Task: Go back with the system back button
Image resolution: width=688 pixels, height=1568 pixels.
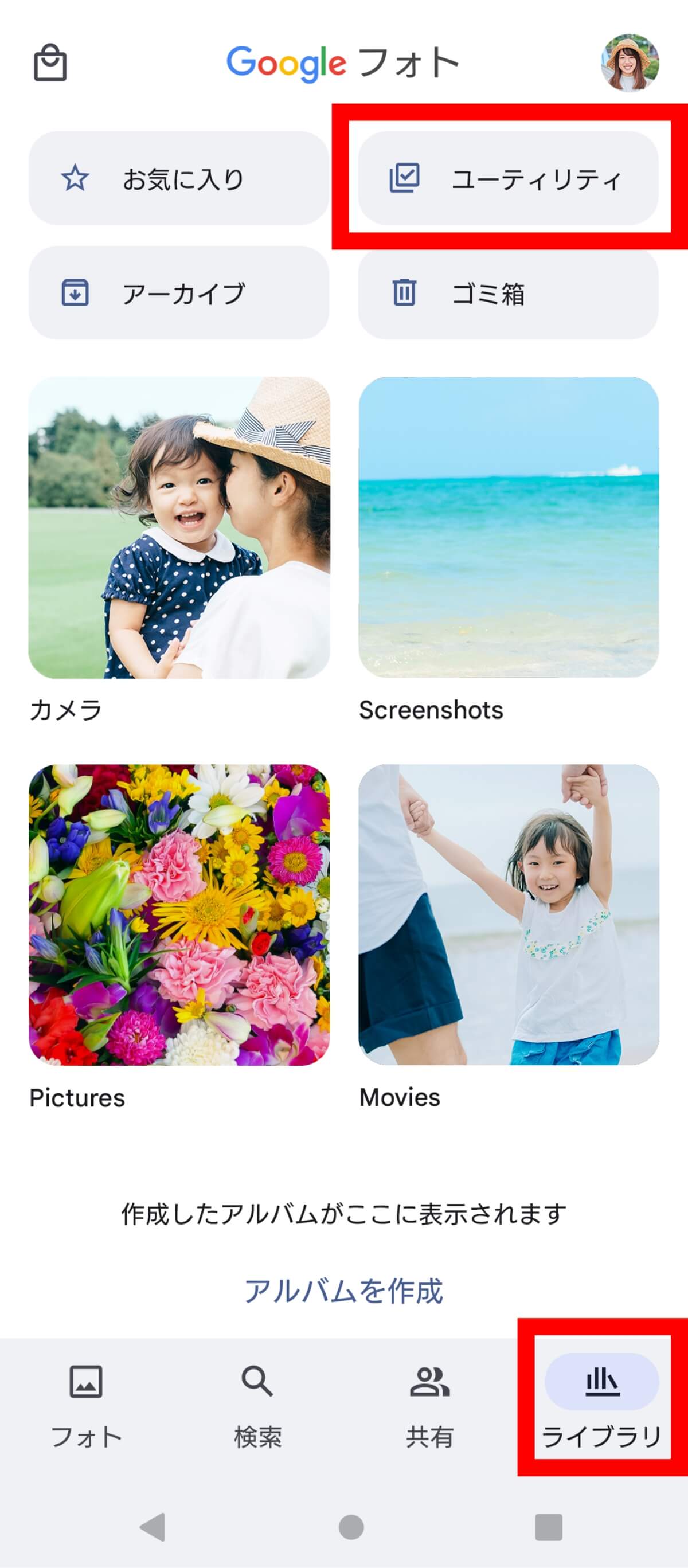Action: click(x=153, y=1527)
